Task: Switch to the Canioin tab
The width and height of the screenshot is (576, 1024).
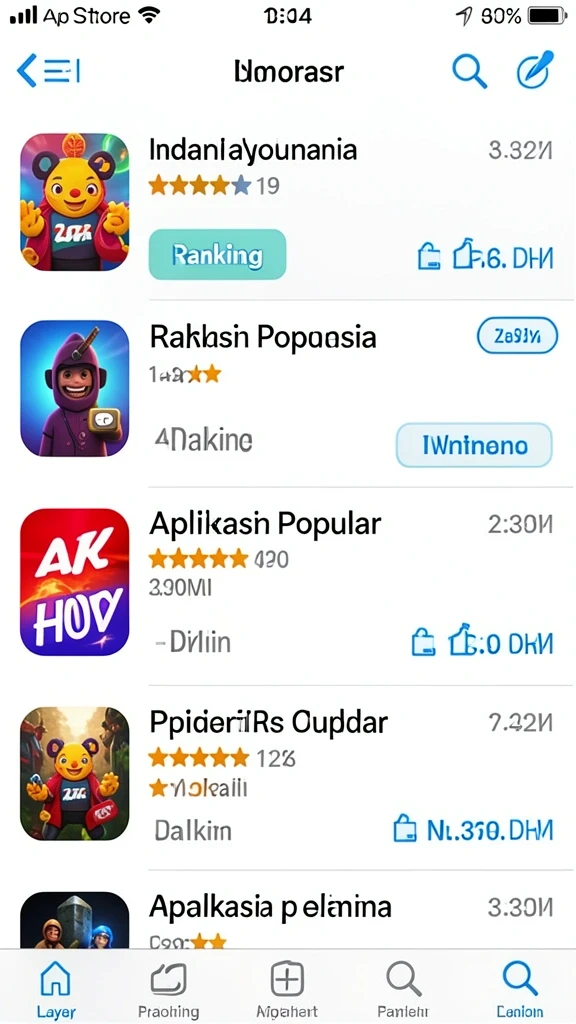Action: [x=519, y=990]
